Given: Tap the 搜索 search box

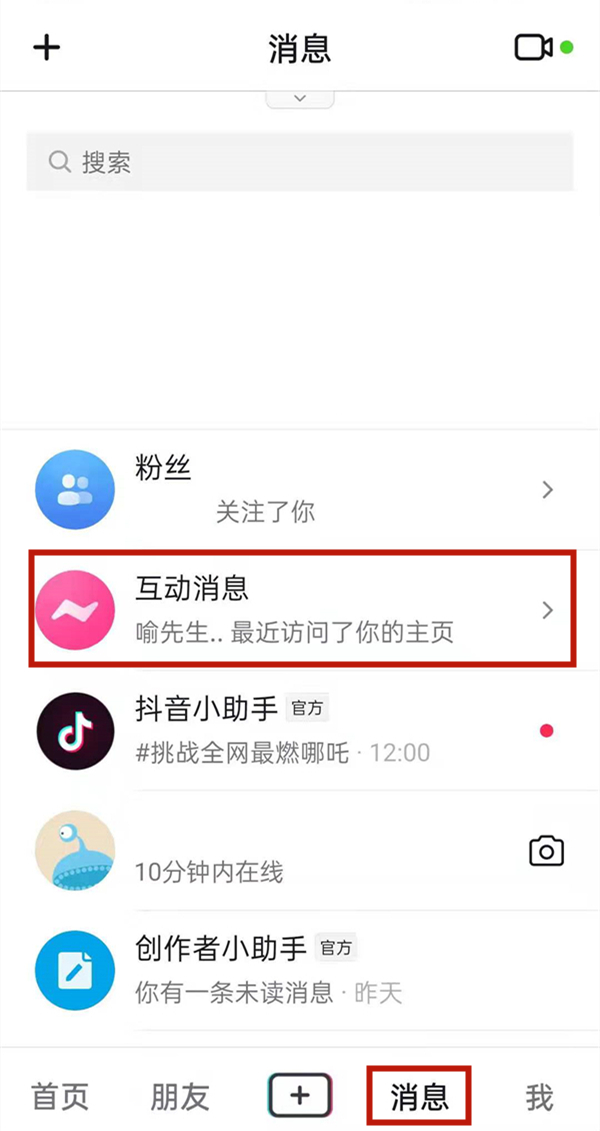Looking at the screenshot, I should tap(300, 162).
